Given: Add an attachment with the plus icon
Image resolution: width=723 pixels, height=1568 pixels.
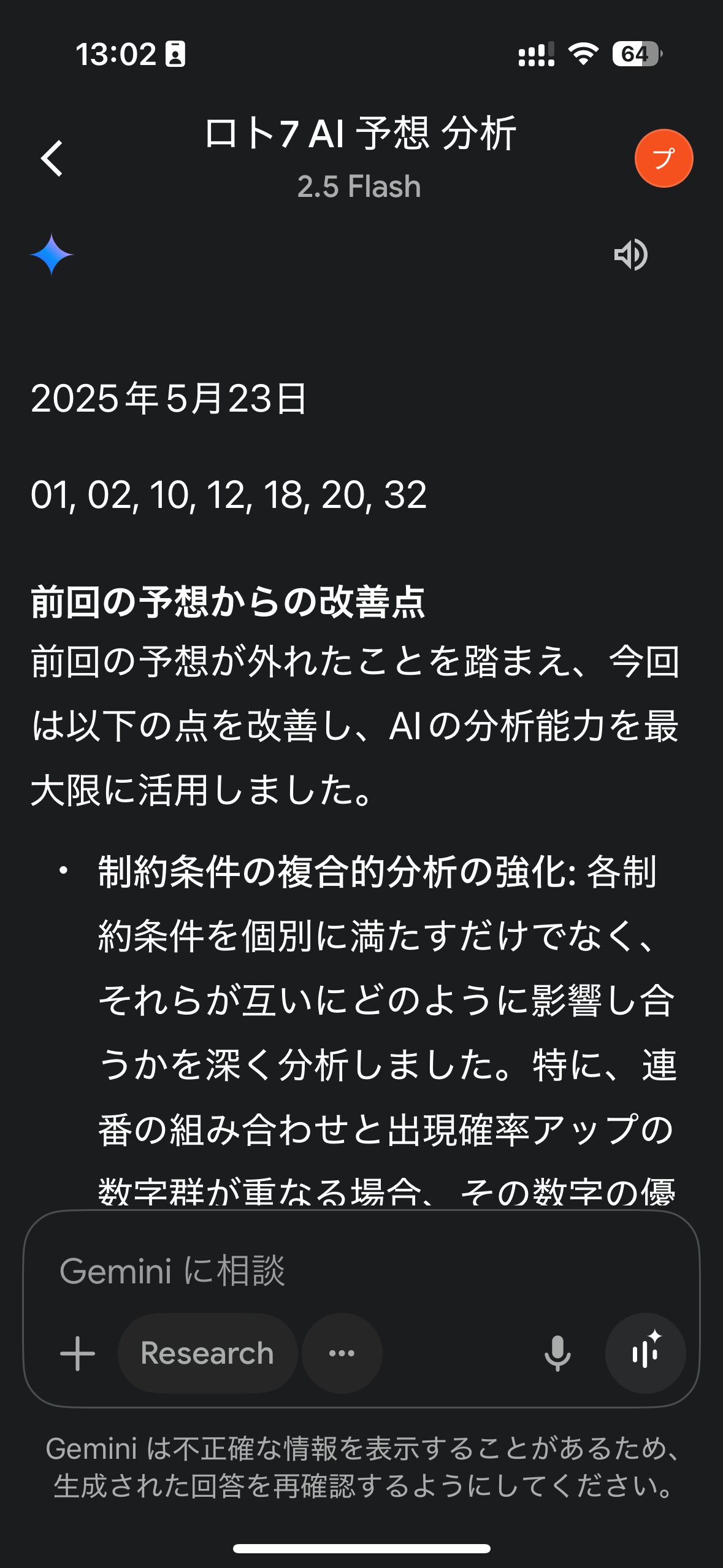Looking at the screenshot, I should [x=78, y=1353].
